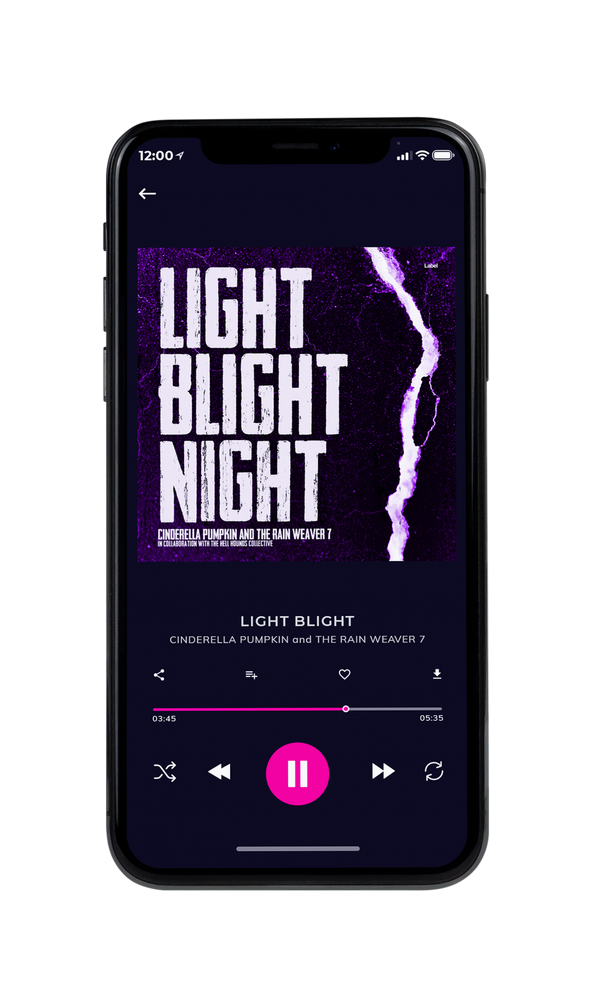600x1000 pixels.
Task: Toggle shuffle mode
Action: tap(165, 772)
